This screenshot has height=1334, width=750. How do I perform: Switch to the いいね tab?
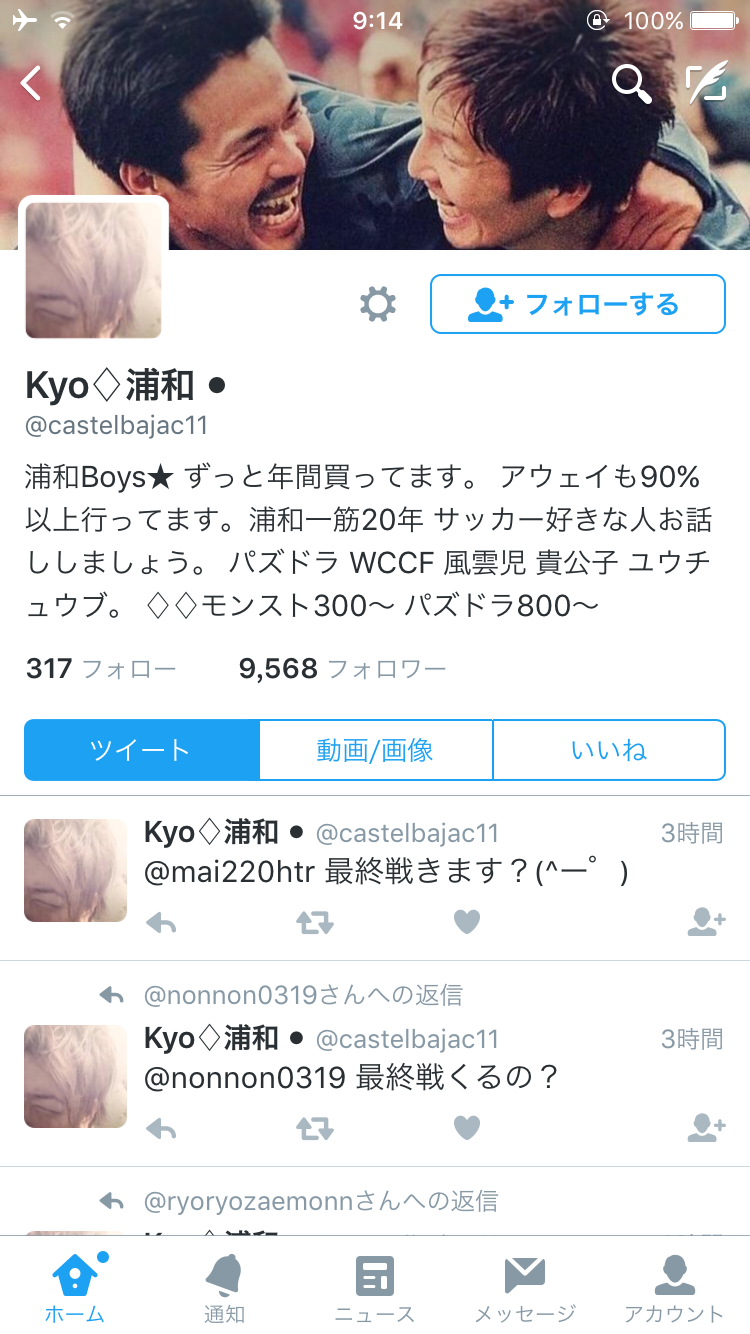pos(608,750)
